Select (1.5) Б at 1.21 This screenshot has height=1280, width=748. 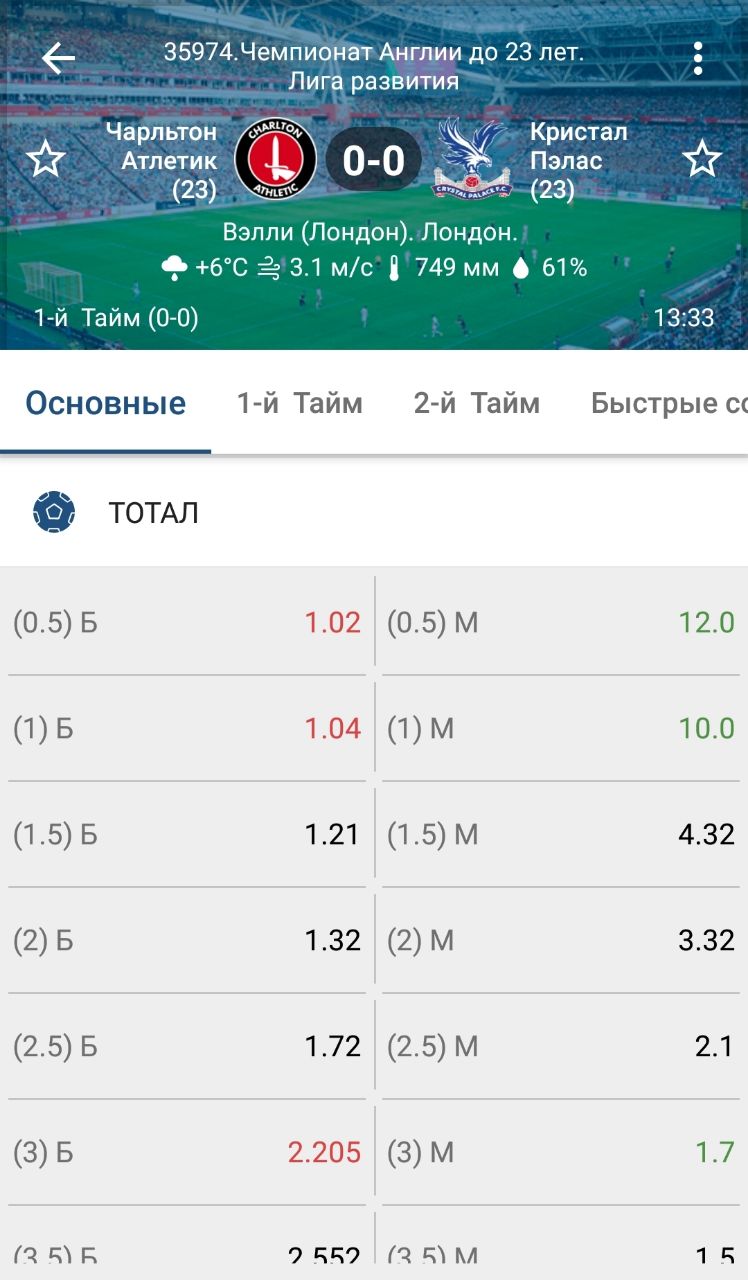pos(187,835)
